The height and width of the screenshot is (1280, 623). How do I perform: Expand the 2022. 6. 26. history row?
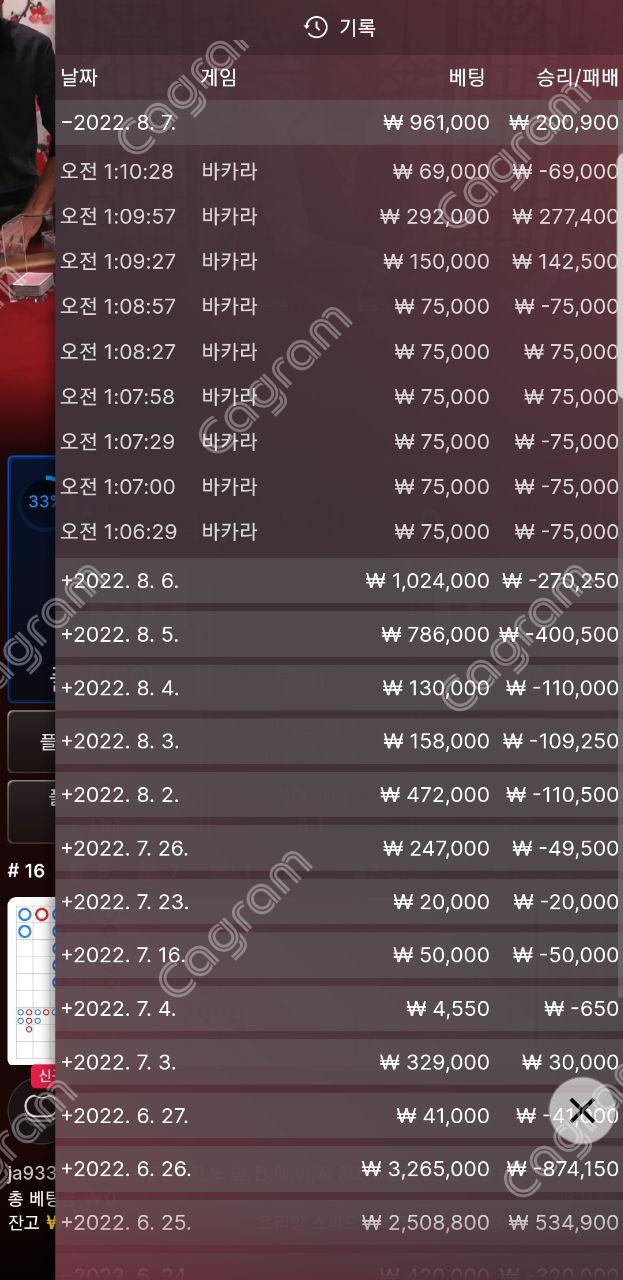(x=124, y=1169)
